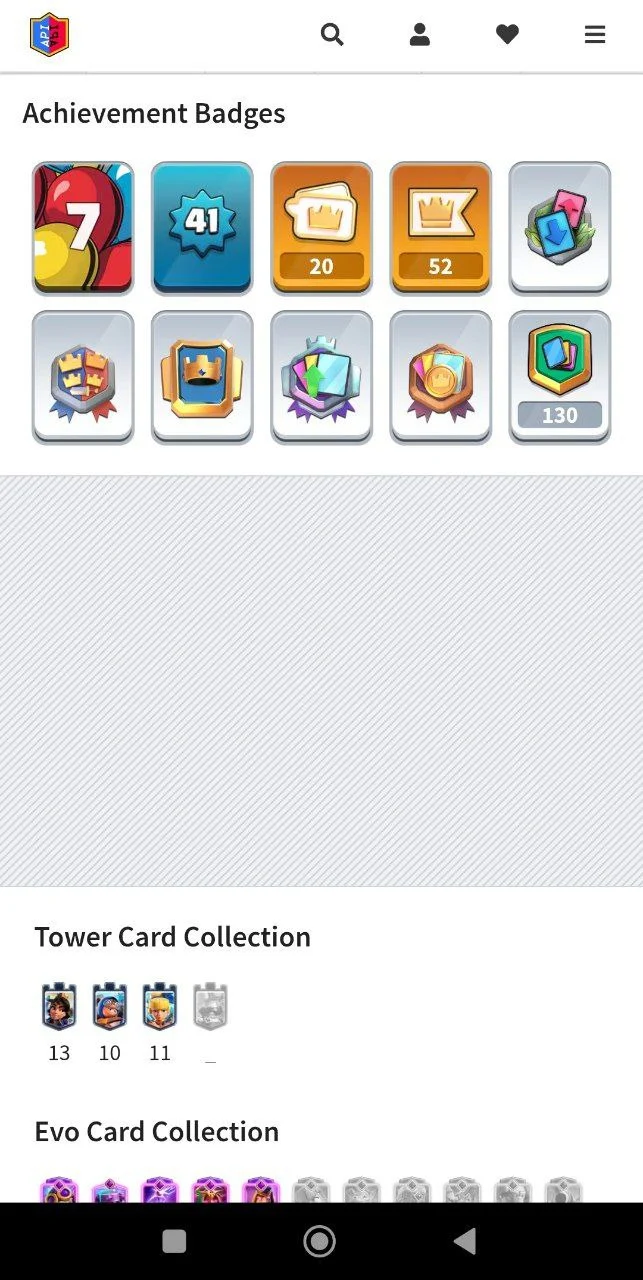Tap the years played badge showing 7
643x1280 pixels.
tap(83, 228)
